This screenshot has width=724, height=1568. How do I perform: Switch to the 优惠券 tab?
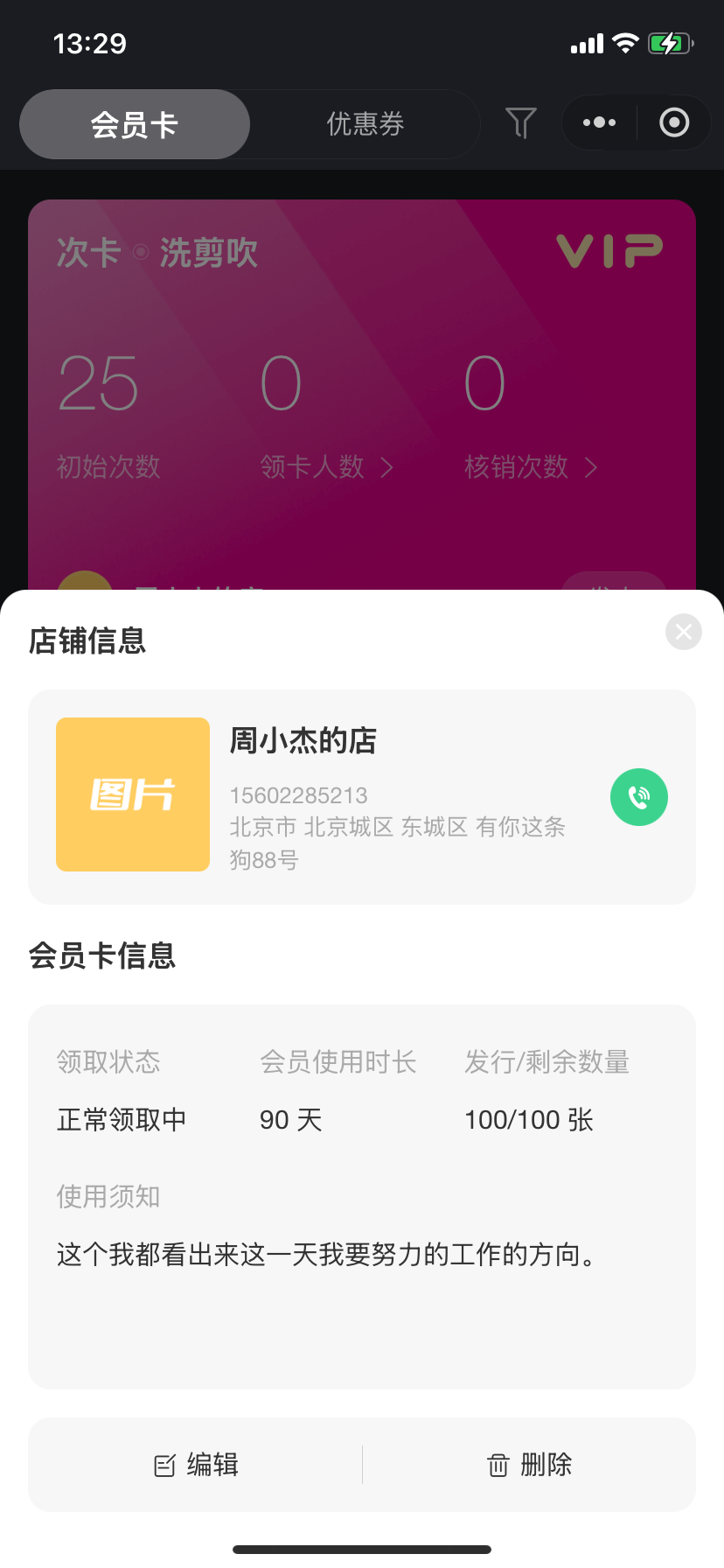[365, 124]
